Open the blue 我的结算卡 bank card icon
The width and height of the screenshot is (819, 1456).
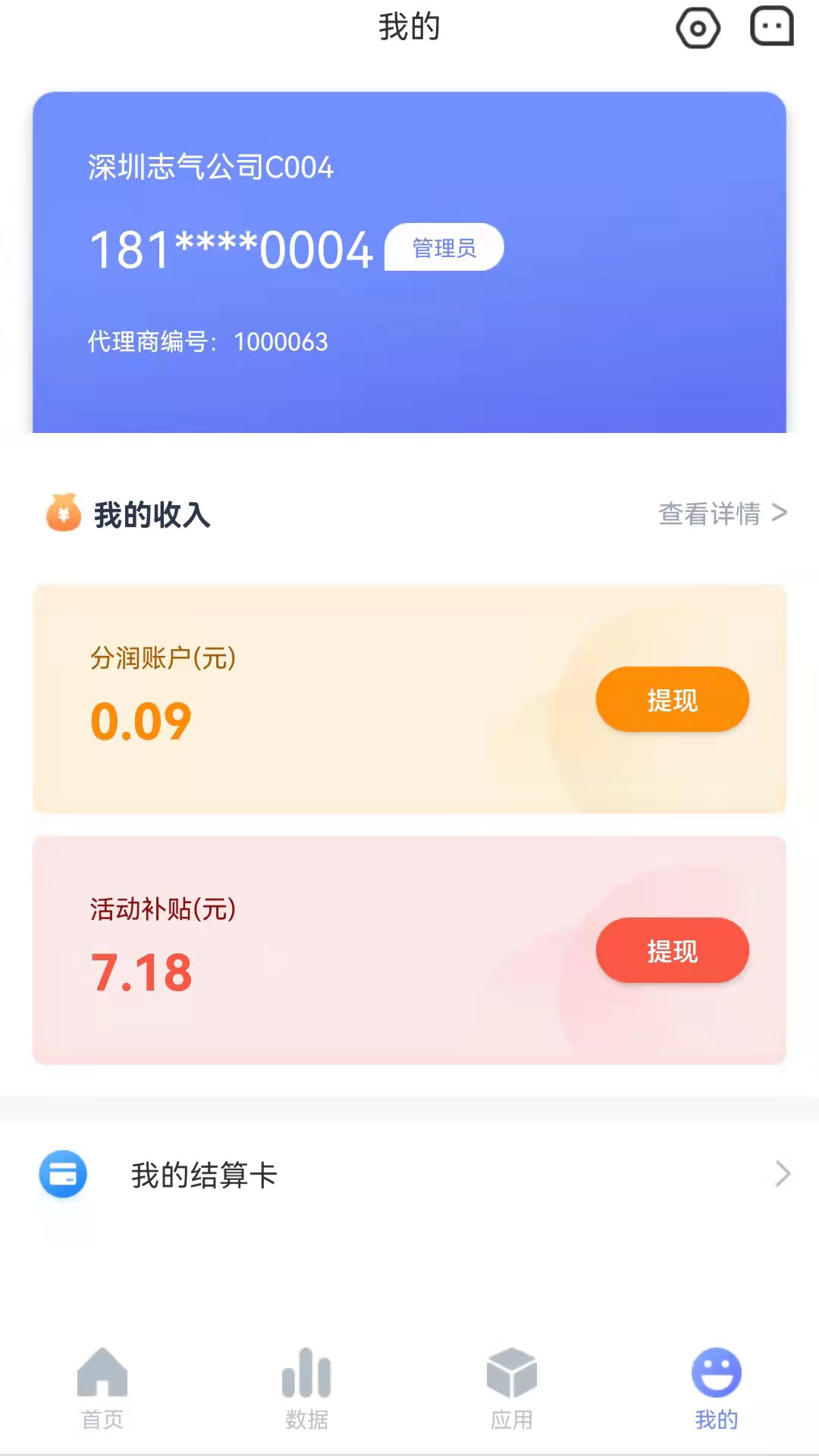64,1174
